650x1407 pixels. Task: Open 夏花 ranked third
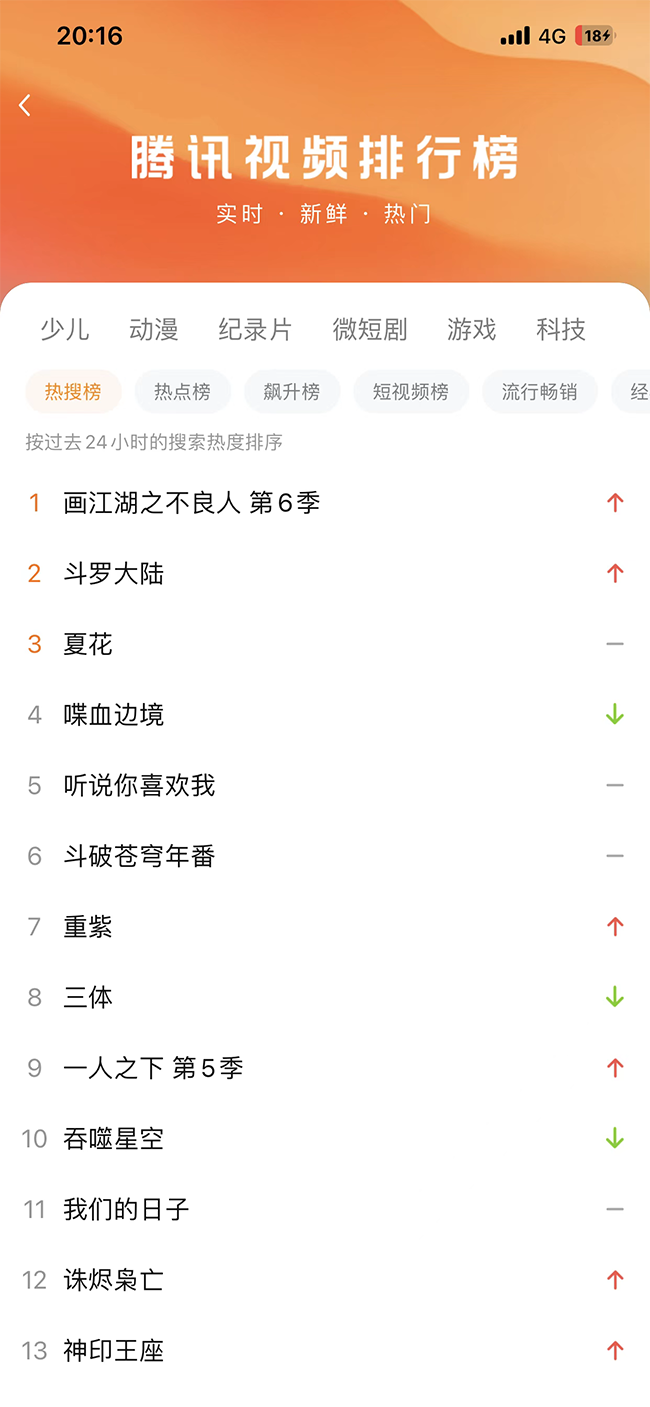pyautogui.click(x=88, y=644)
